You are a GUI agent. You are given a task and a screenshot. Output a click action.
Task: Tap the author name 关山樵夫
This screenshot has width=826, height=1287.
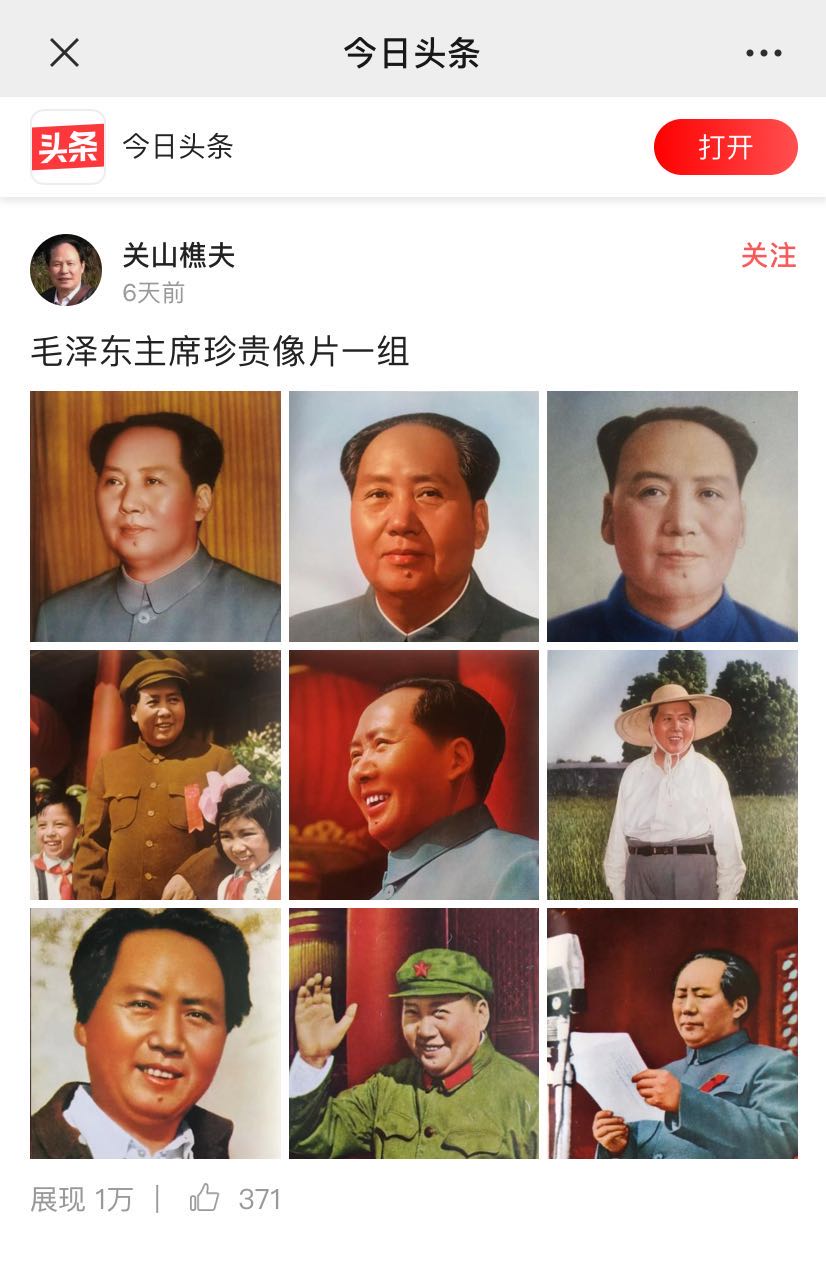point(178,256)
